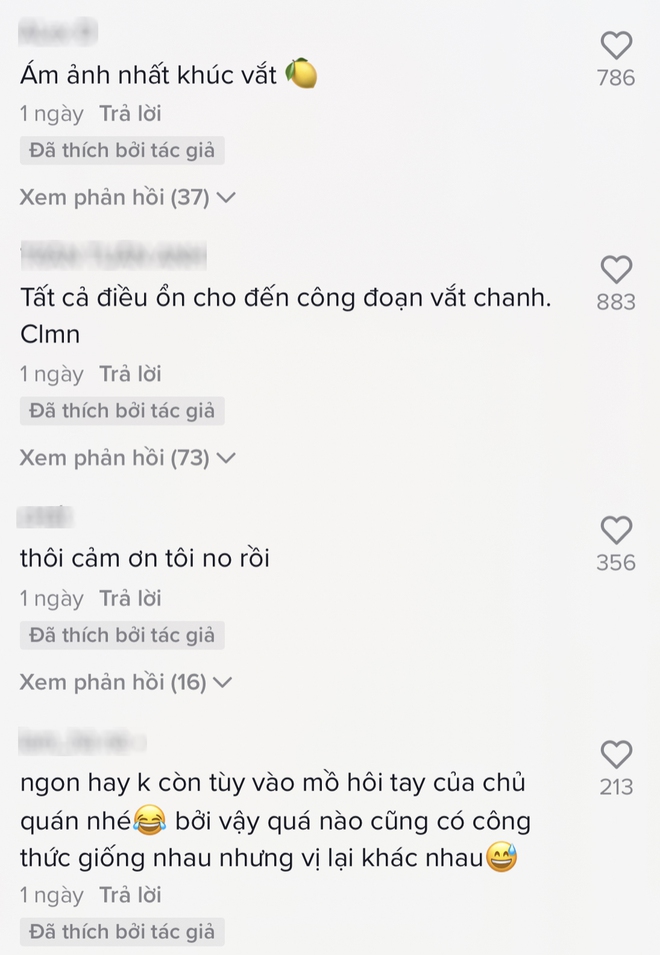
Task: Expand "Xem phản hồi (73)" replies
Action: [x=127, y=458]
